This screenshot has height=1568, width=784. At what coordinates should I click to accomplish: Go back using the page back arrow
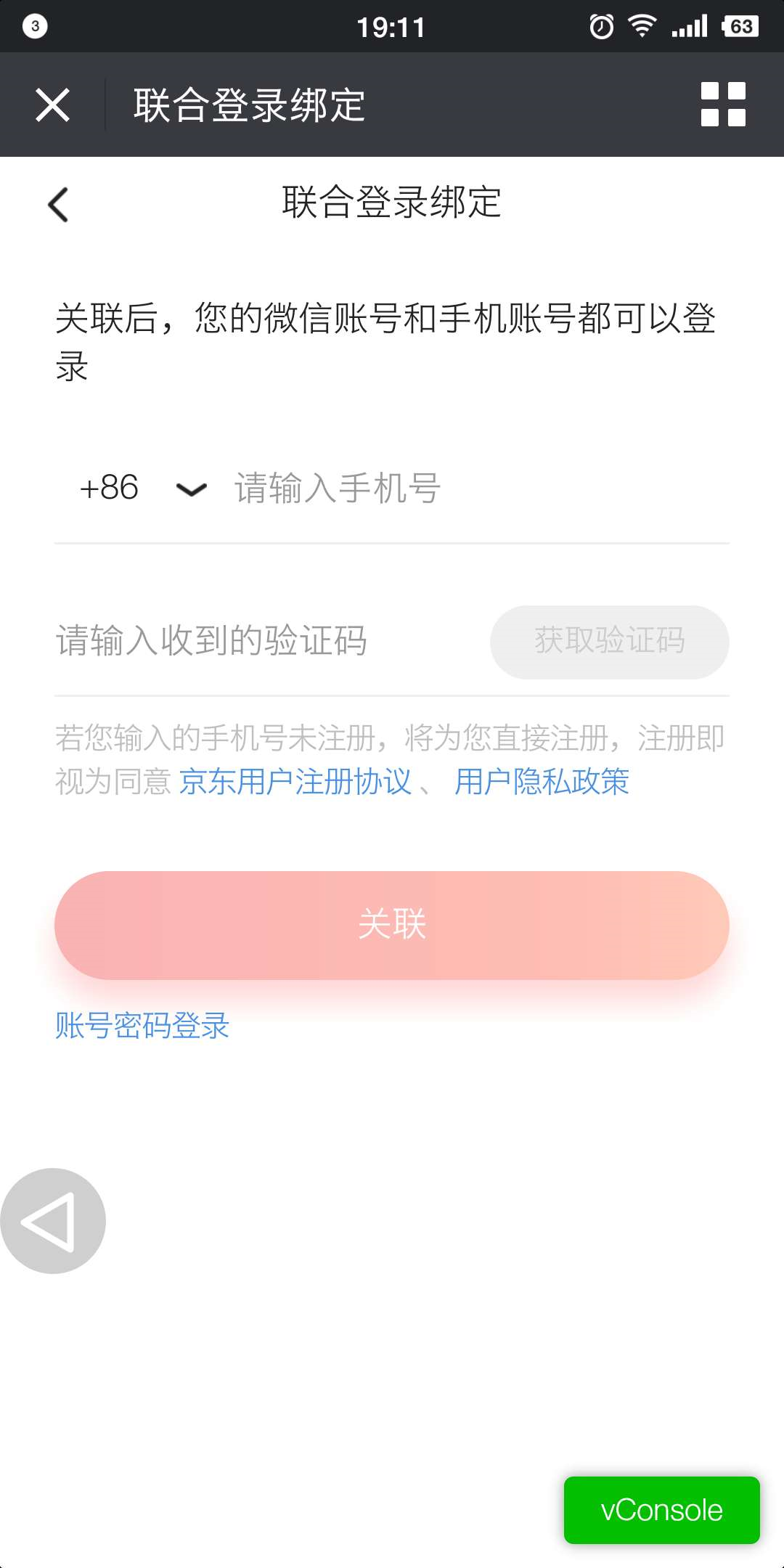click(x=58, y=204)
